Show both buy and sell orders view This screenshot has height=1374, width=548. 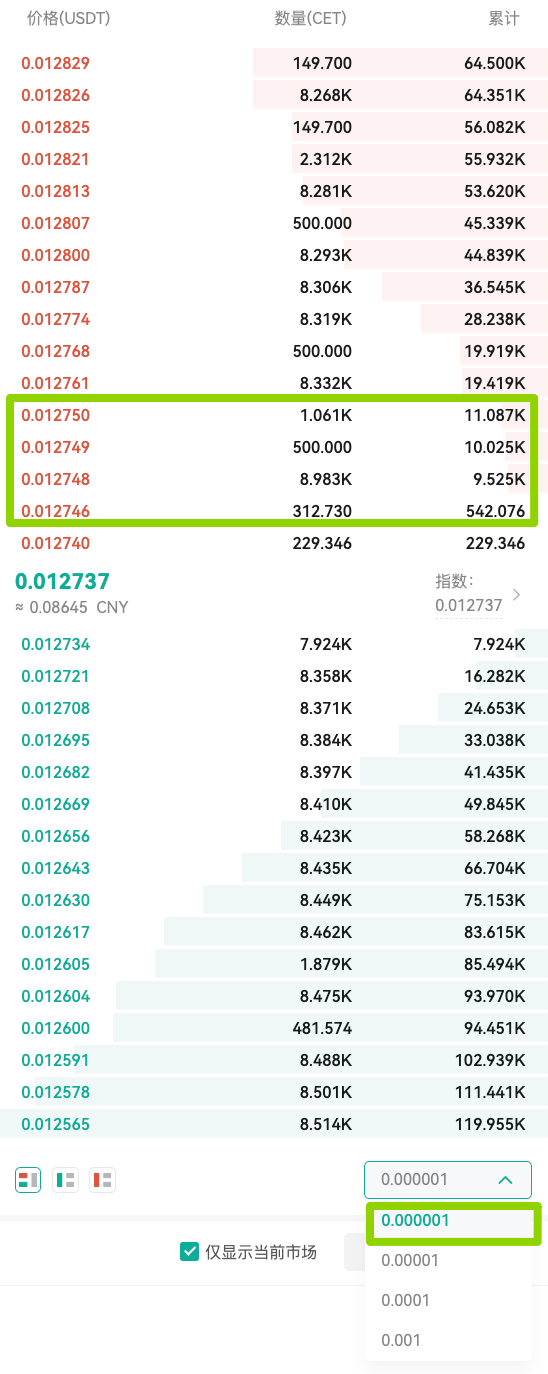(28, 1180)
